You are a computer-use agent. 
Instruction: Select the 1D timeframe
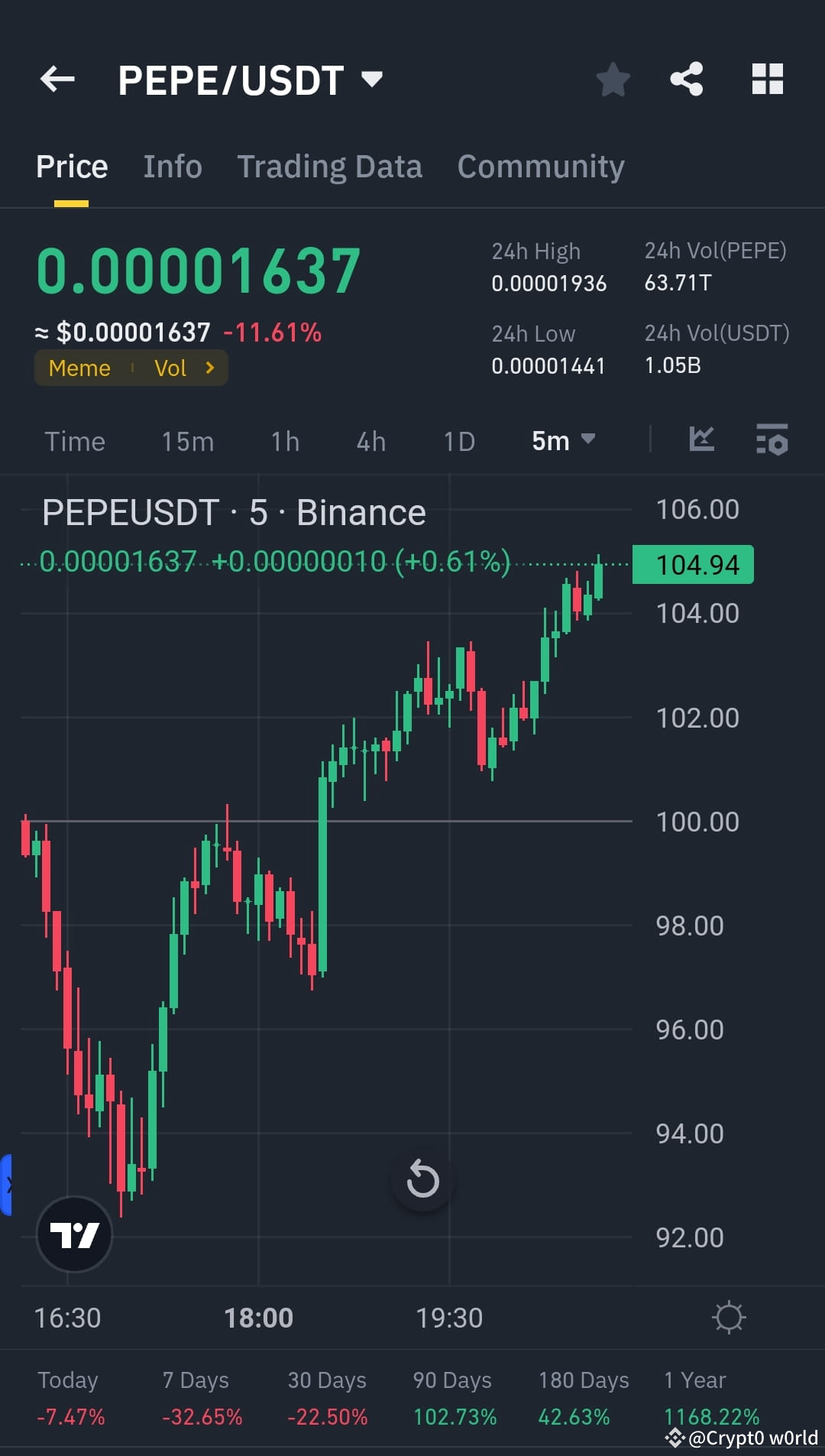click(458, 440)
